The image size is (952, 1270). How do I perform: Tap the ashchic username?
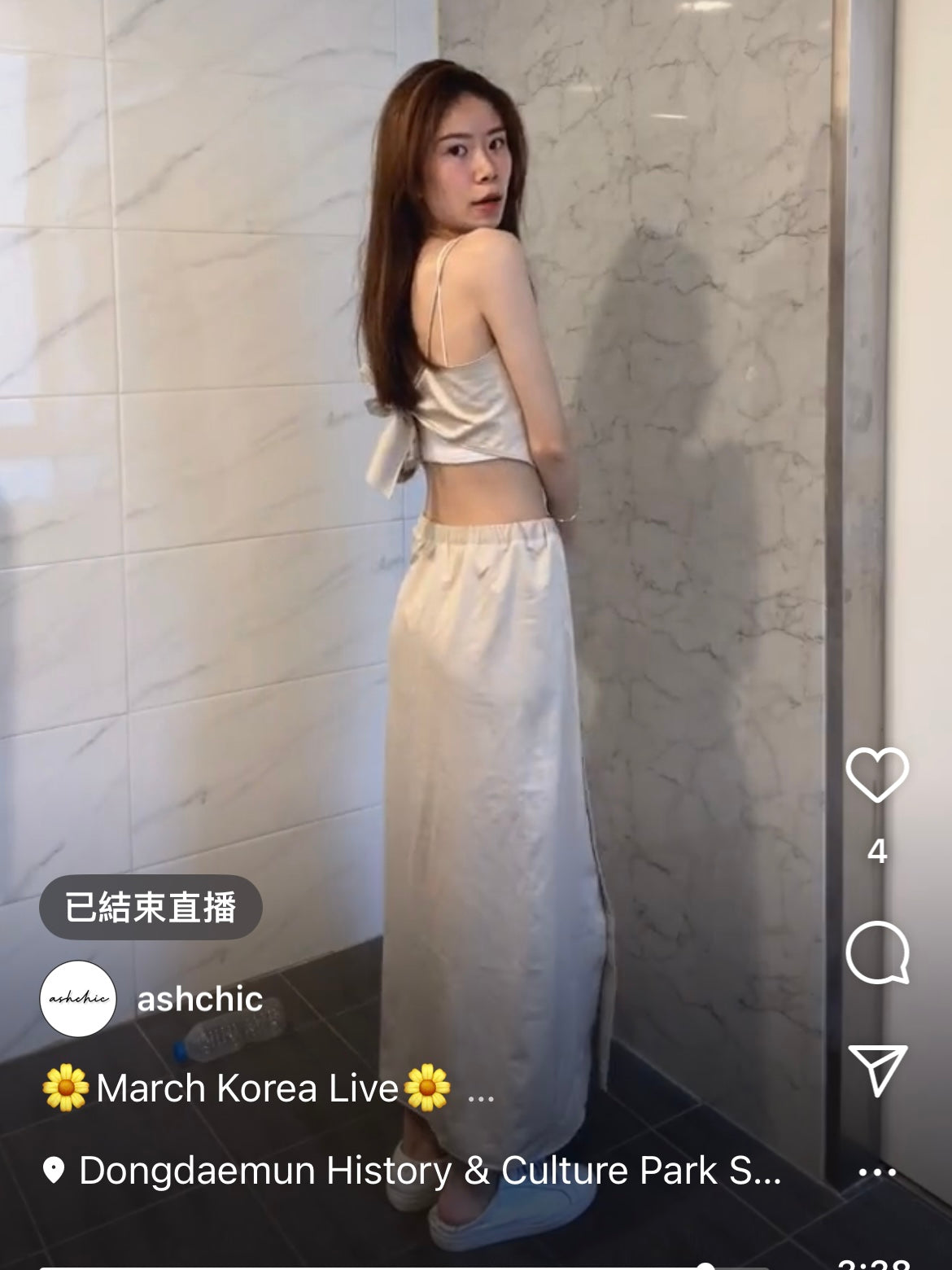(x=199, y=999)
